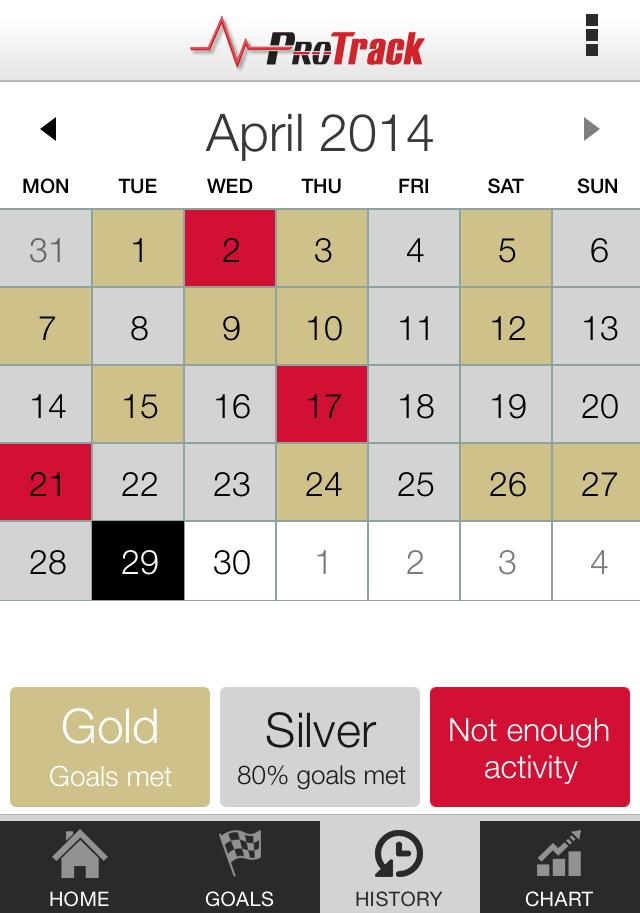Switch to the Home tab
The image size is (640, 913).
80,867
